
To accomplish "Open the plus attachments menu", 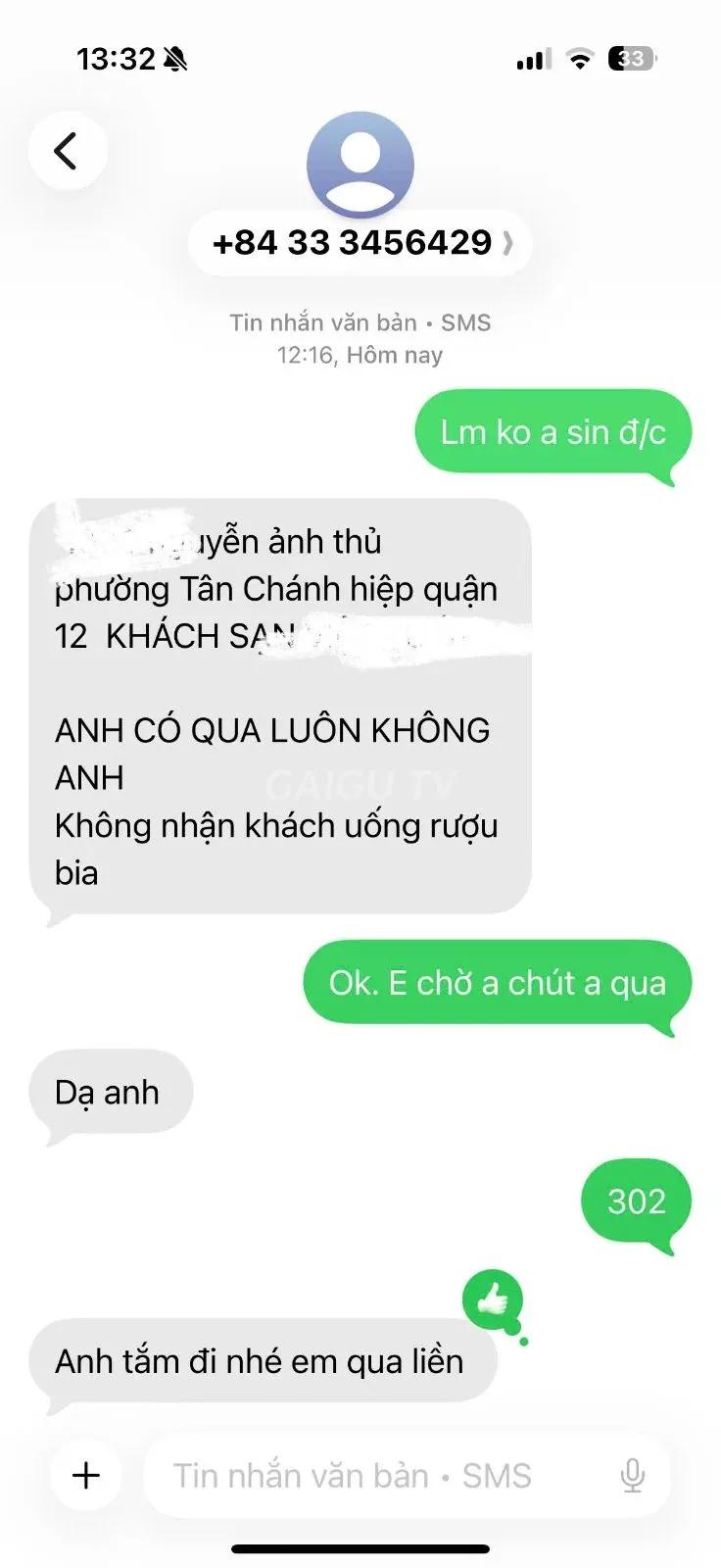I will click(86, 1475).
